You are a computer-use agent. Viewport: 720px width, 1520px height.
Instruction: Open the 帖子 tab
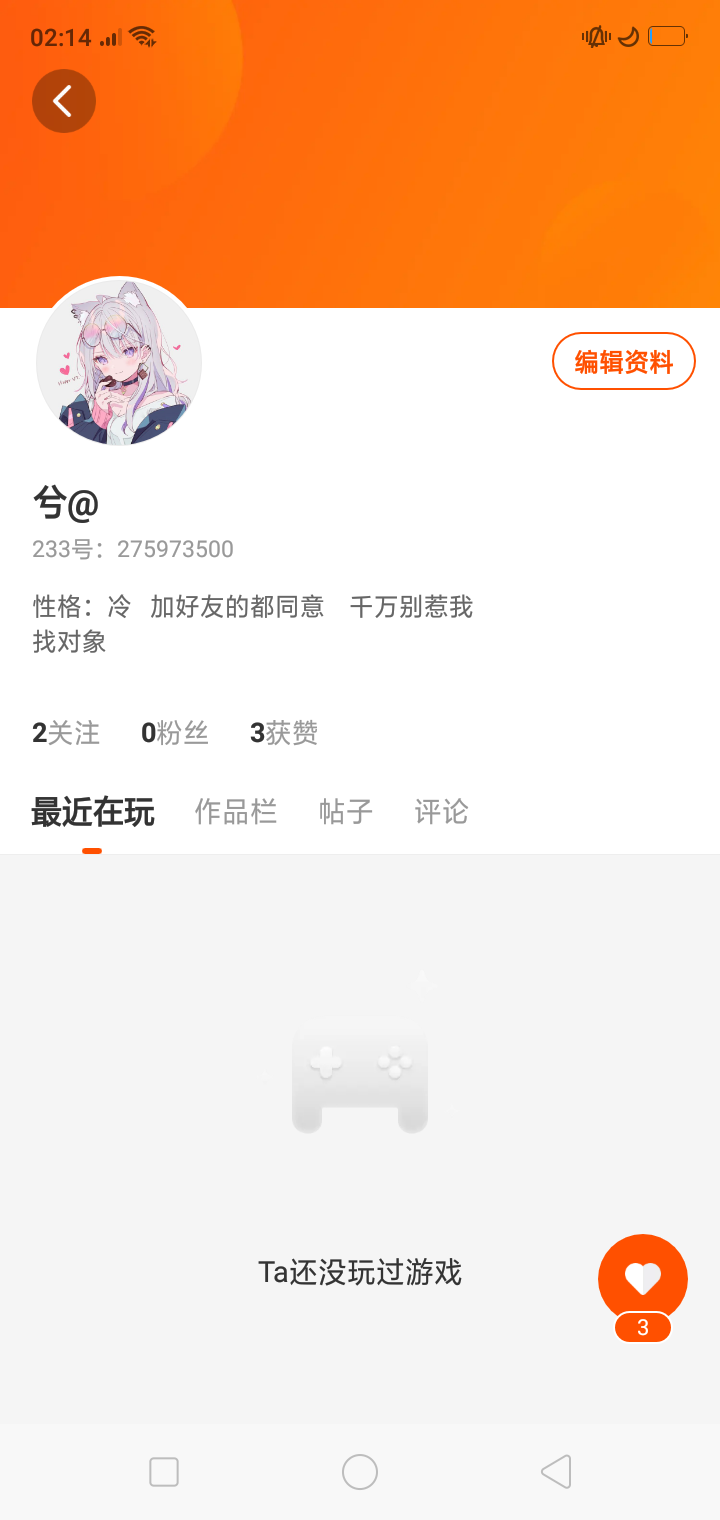point(345,812)
